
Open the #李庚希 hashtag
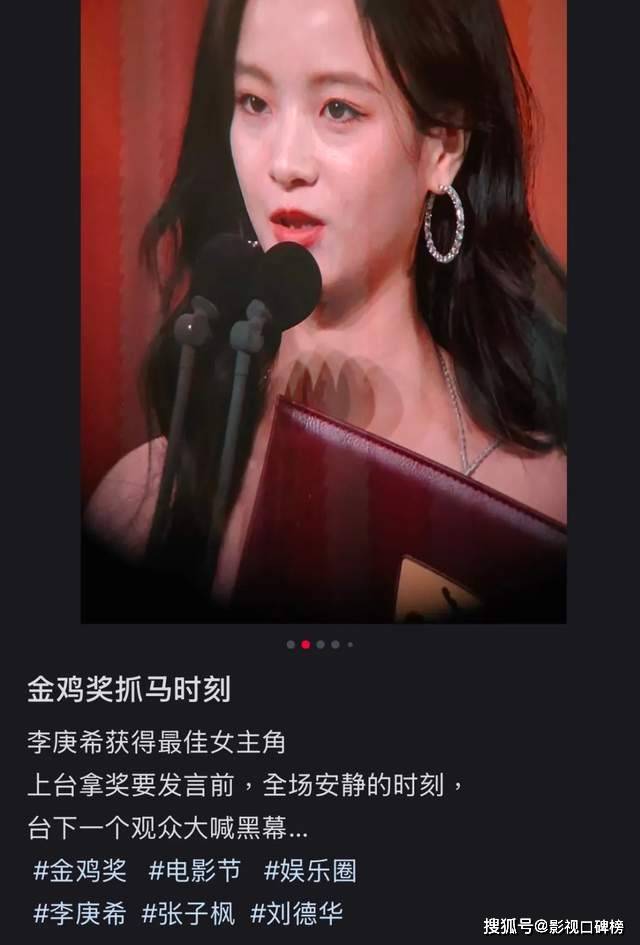(x=80, y=913)
